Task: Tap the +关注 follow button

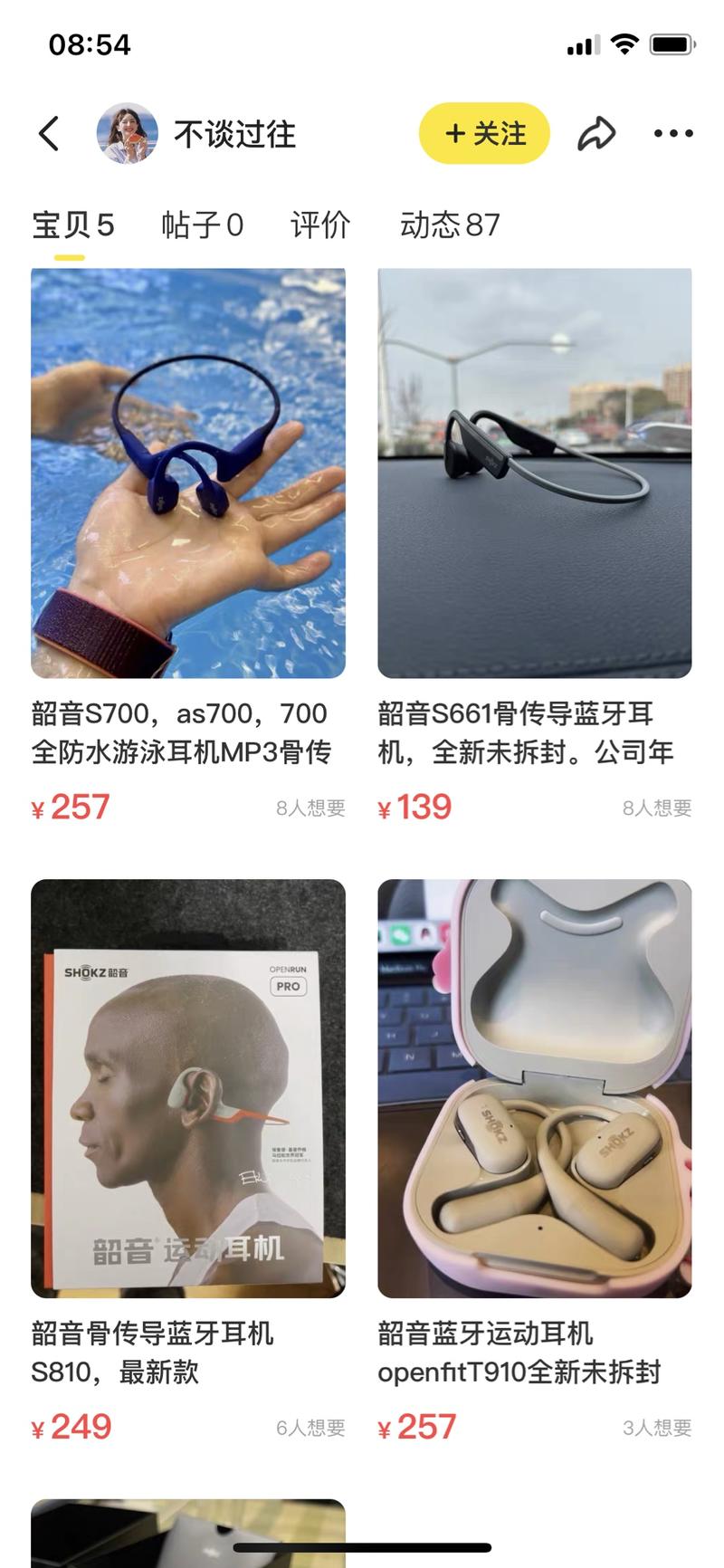Action: tap(483, 132)
